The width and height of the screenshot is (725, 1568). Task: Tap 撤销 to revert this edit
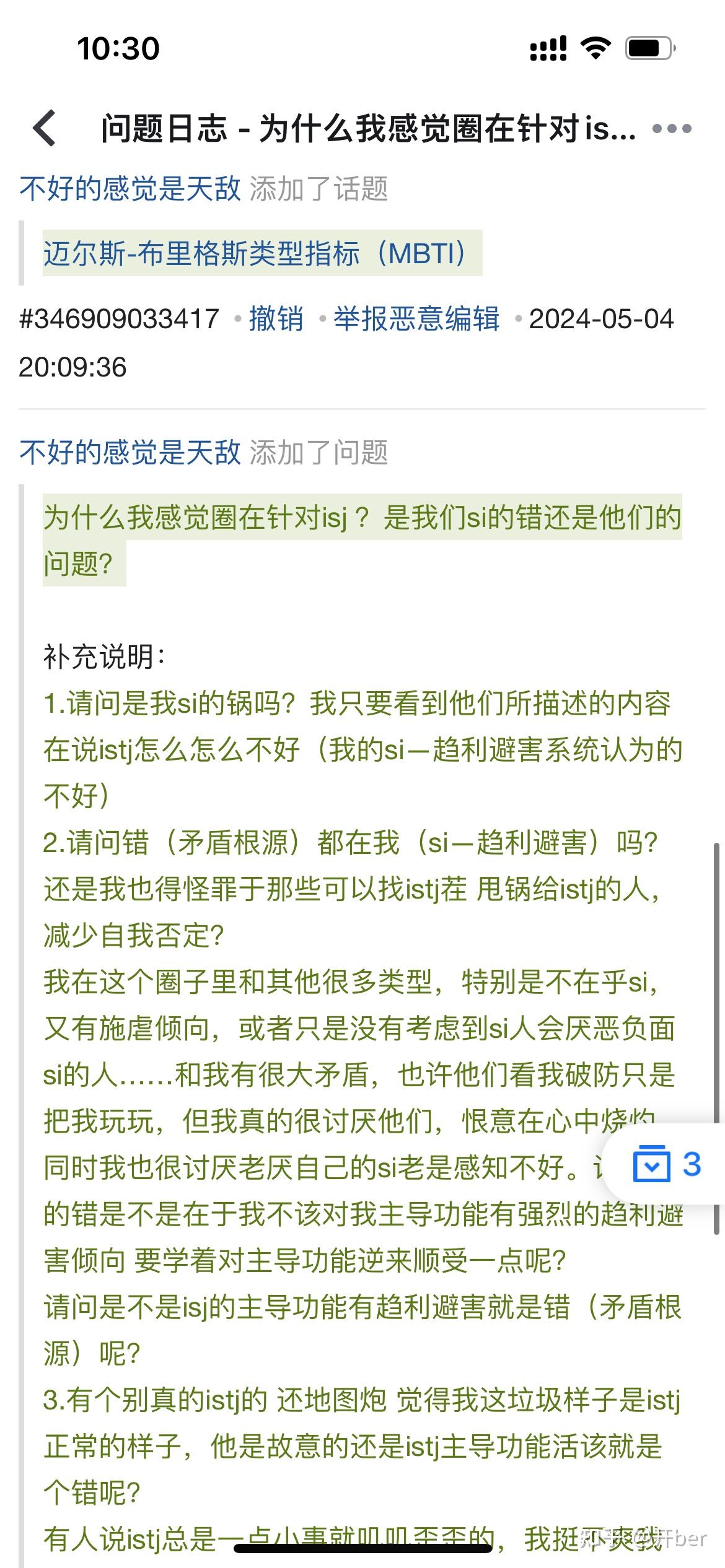(x=276, y=320)
